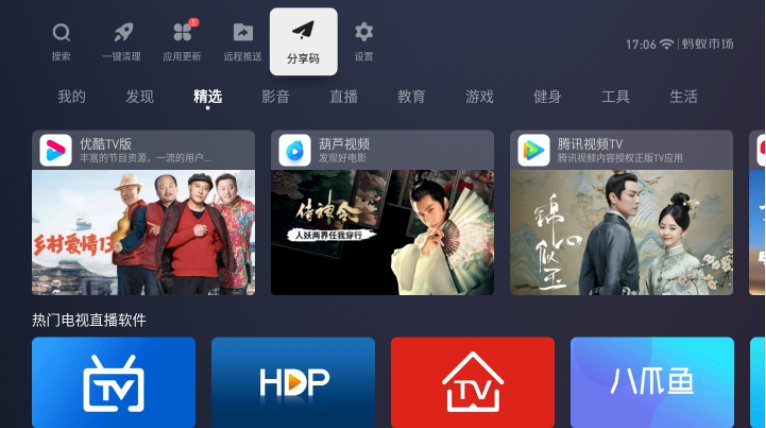
Task: Switch to the 发现 tab
Action: click(139, 97)
